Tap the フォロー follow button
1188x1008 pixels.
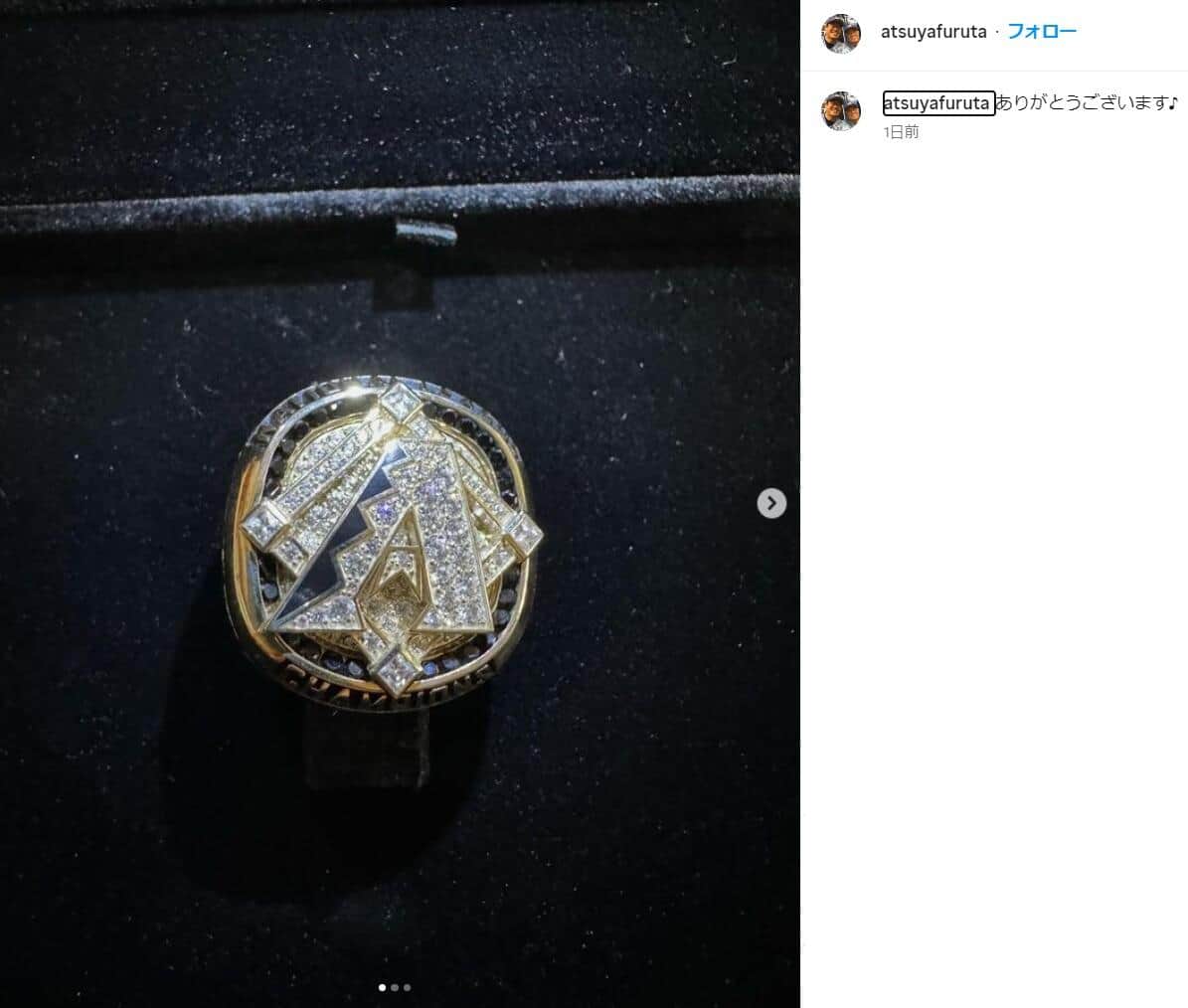tap(1041, 32)
